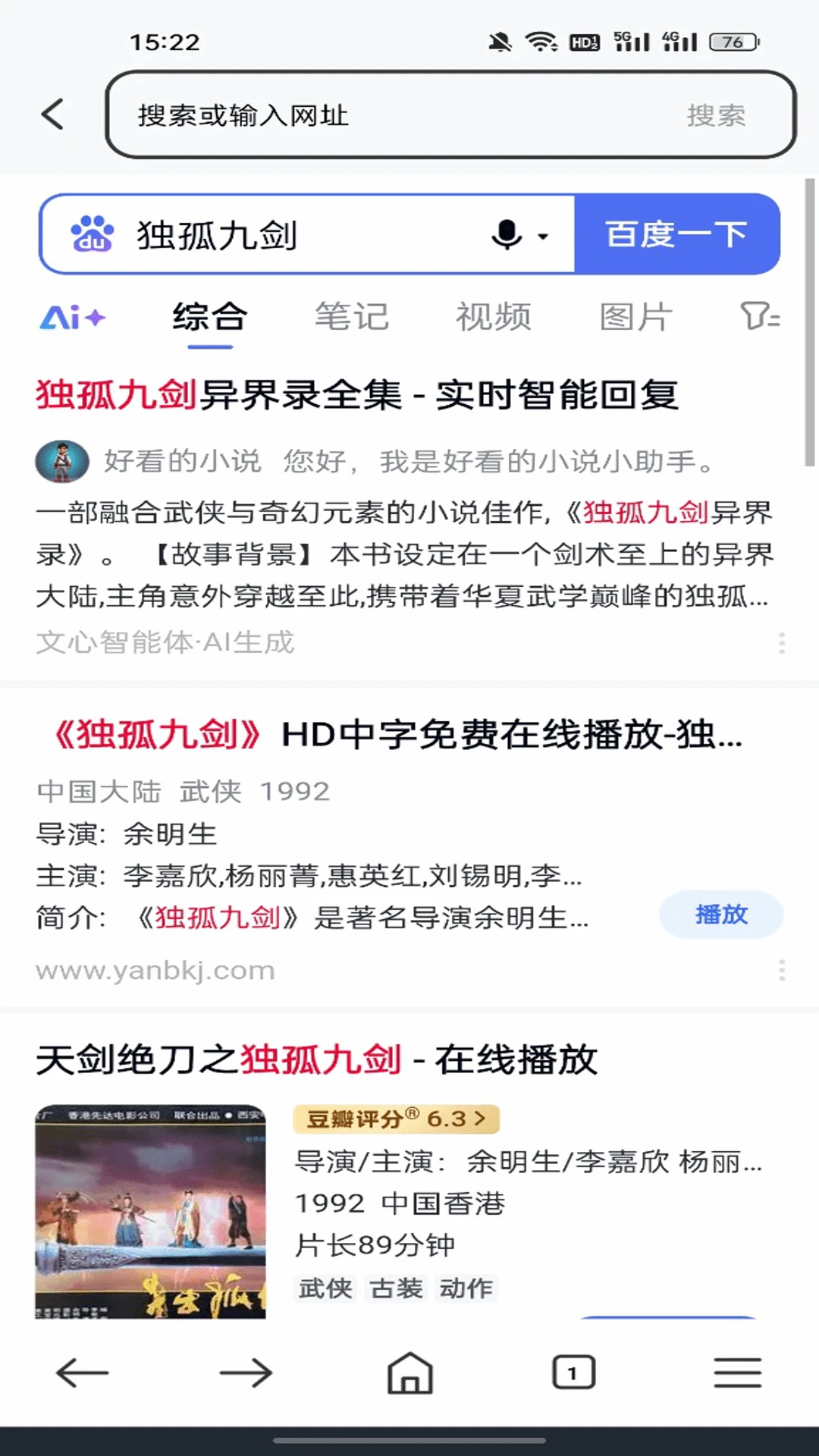Open the tab switcher showing 1
Viewport: 819px width, 1456px height.
point(573,1373)
